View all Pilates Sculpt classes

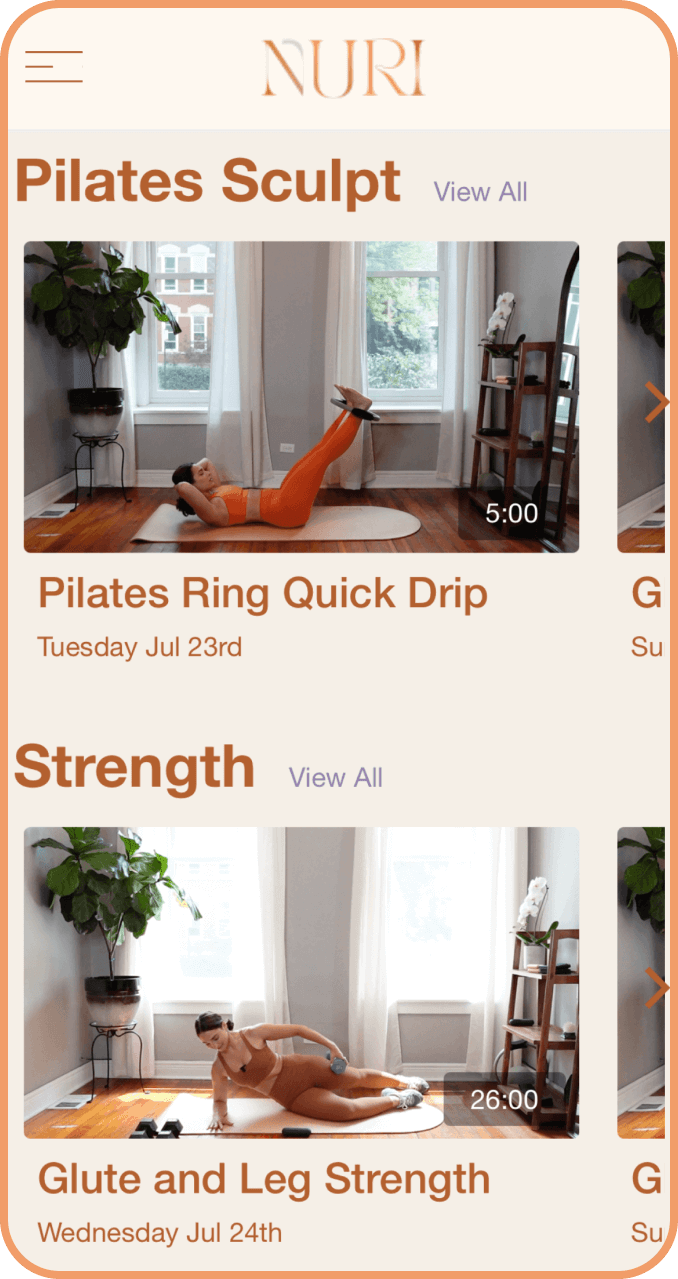coord(480,192)
